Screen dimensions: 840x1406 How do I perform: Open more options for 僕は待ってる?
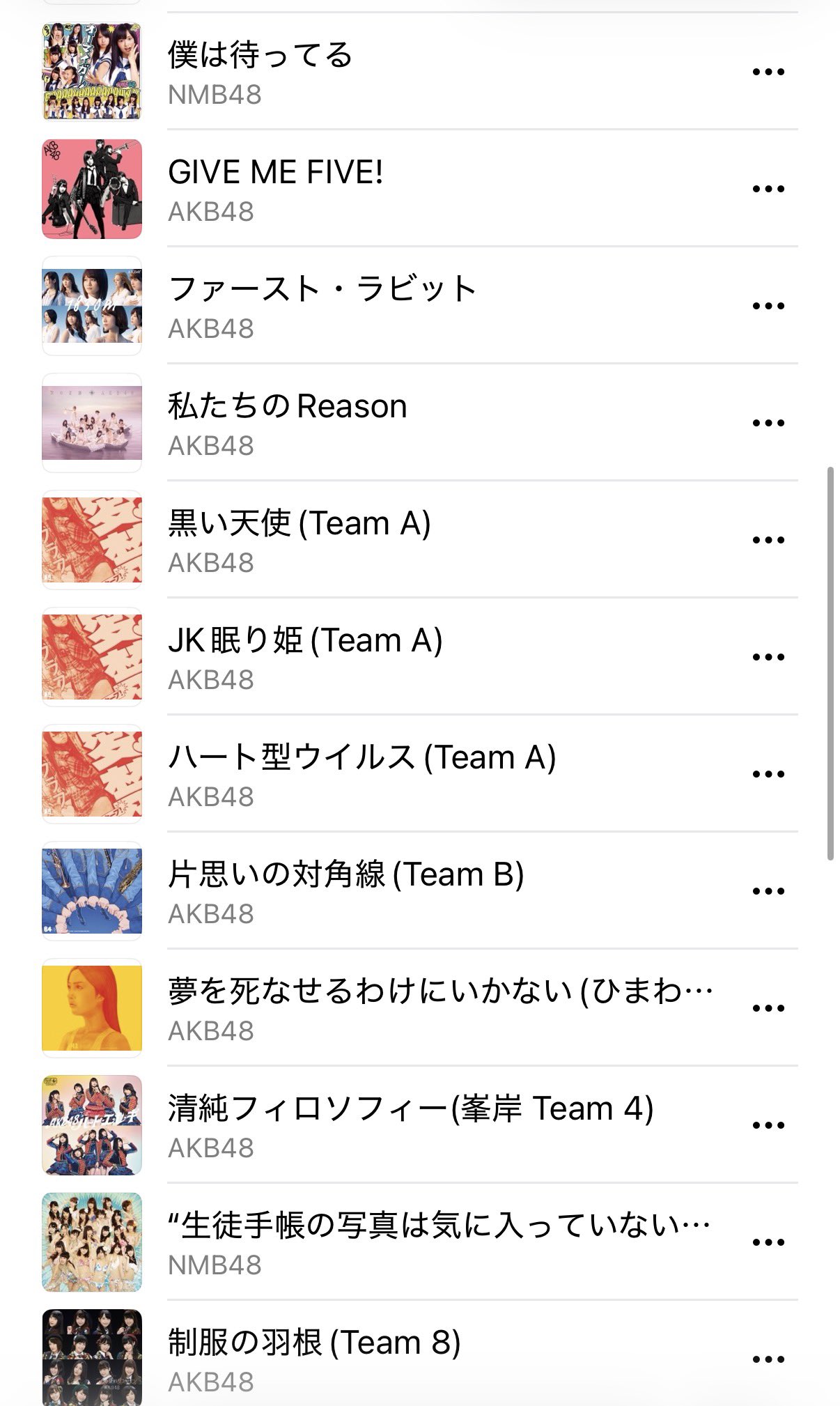[x=768, y=72]
